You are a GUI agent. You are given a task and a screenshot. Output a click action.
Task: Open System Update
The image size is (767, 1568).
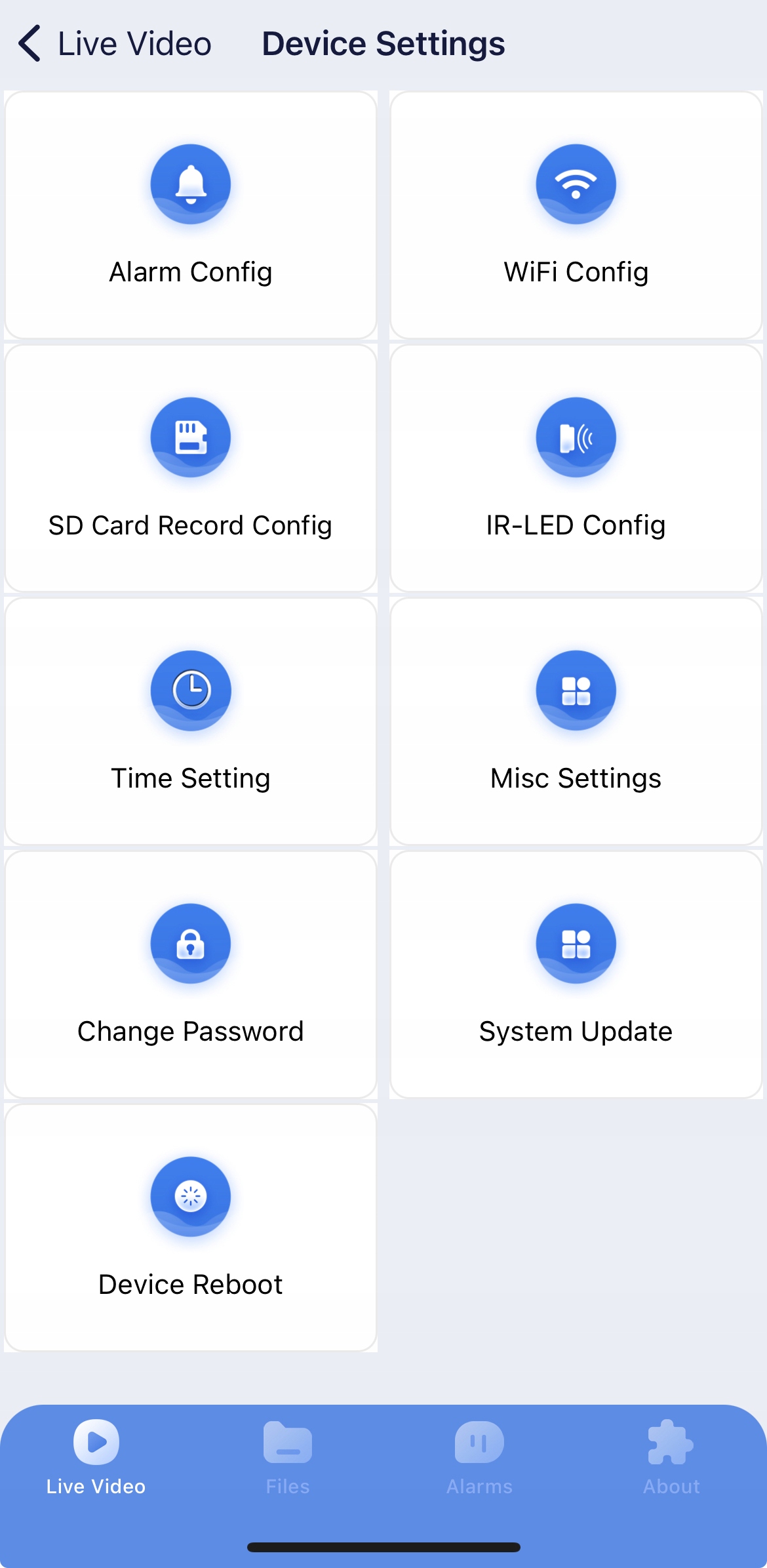tap(576, 975)
